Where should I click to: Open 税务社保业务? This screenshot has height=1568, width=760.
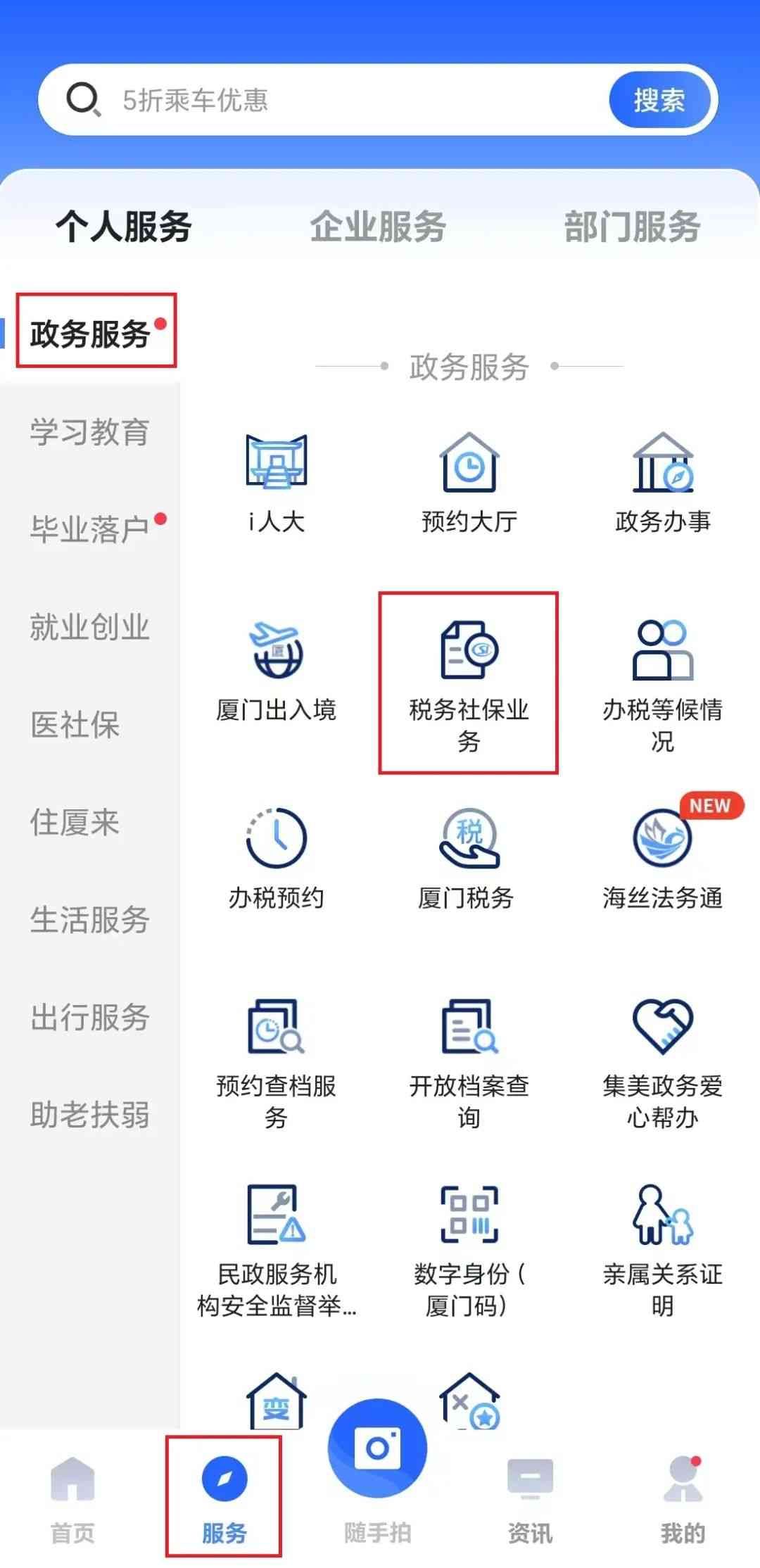(x=469, y=683)
